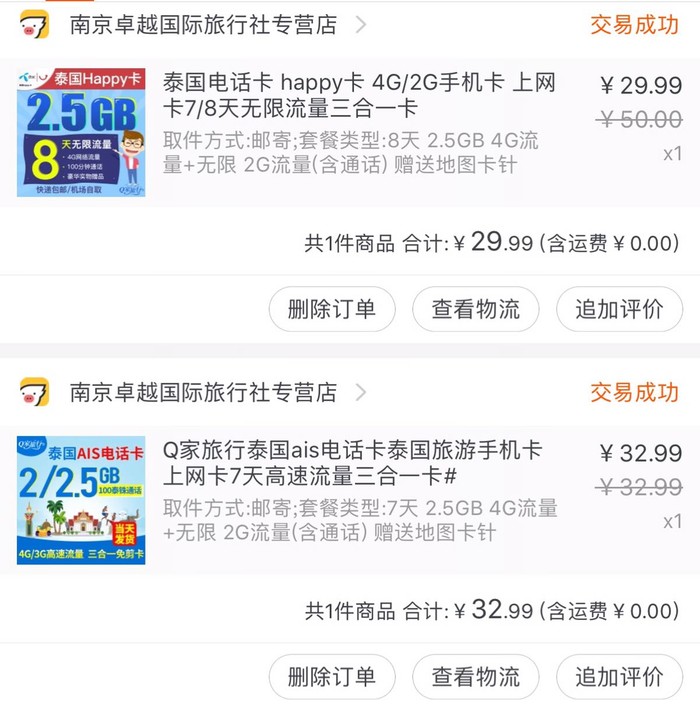Add a follow-up review via 追加评价 for ais电话卡
700x704 pixels.
[x=619, y=676]
